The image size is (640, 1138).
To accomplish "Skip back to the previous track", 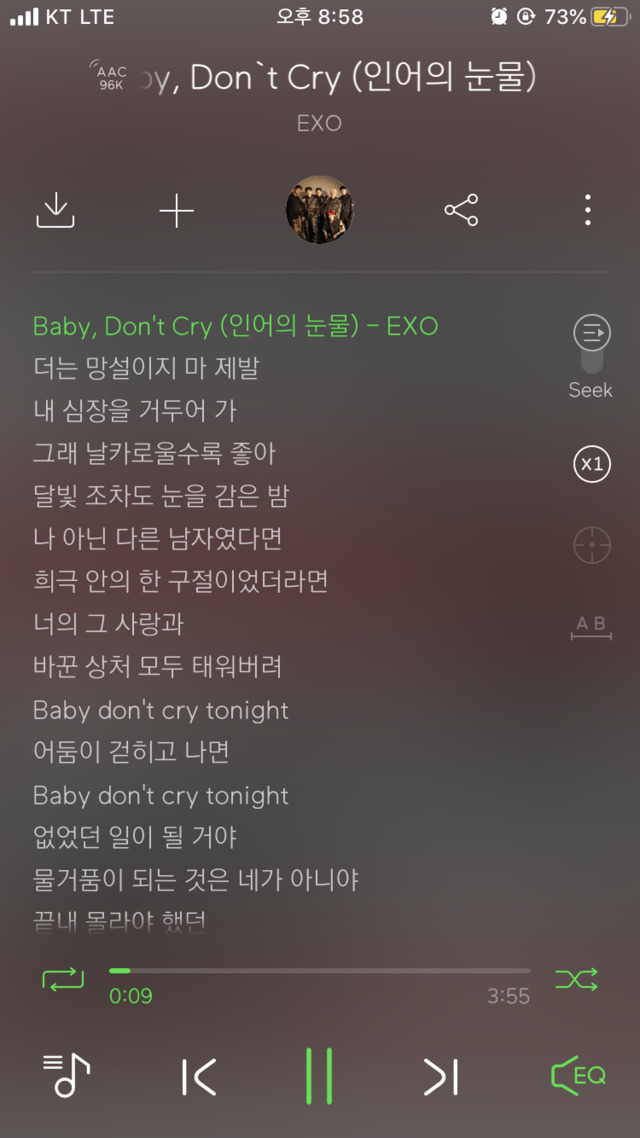I will coord(199,1076).
